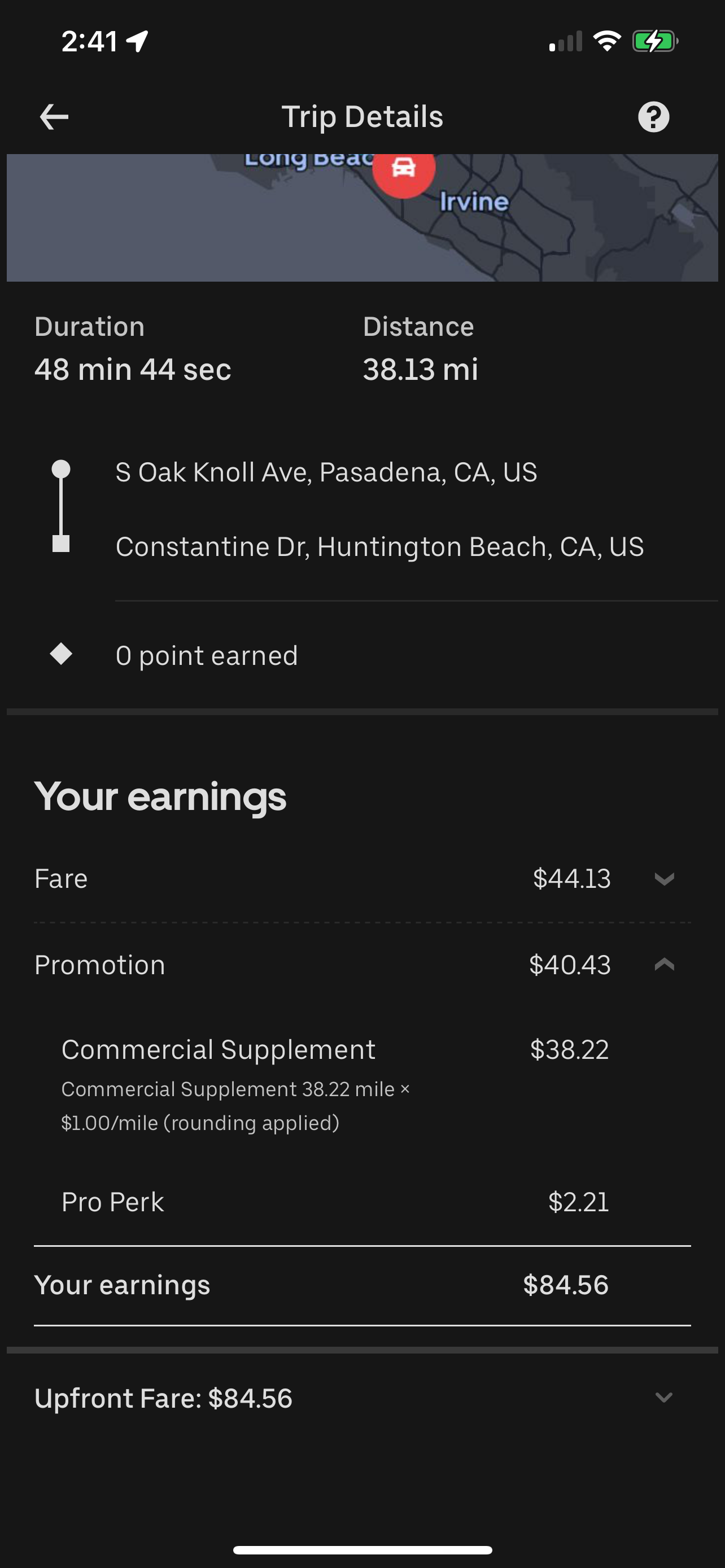The image size is (725, 1568).
Task: Click the pickup address in Pasadena
Action: tap(326, 471)
